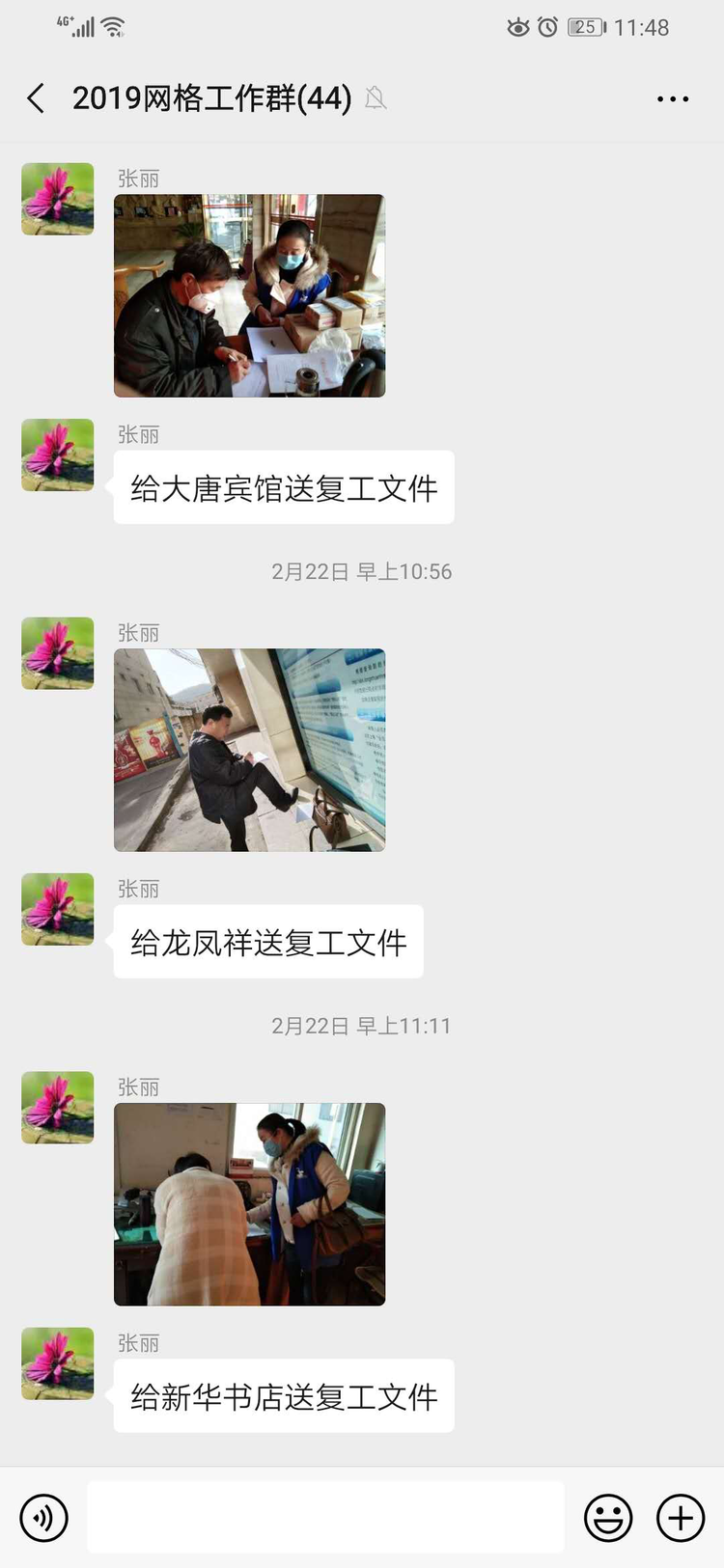Open photo above 给大唐宾馆送复工文件 message

[249, 296]
